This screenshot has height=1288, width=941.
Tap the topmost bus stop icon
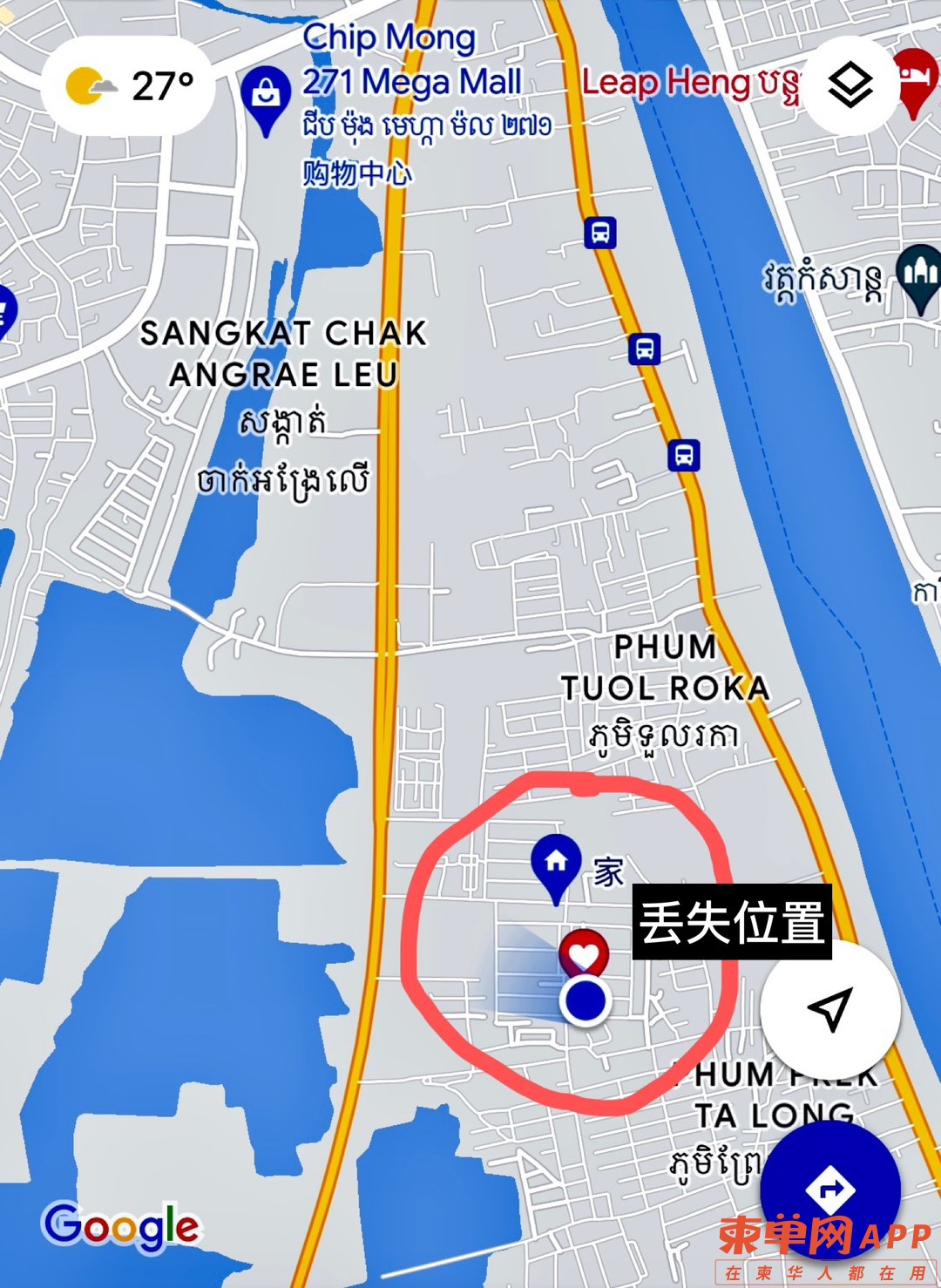point(599,233)
